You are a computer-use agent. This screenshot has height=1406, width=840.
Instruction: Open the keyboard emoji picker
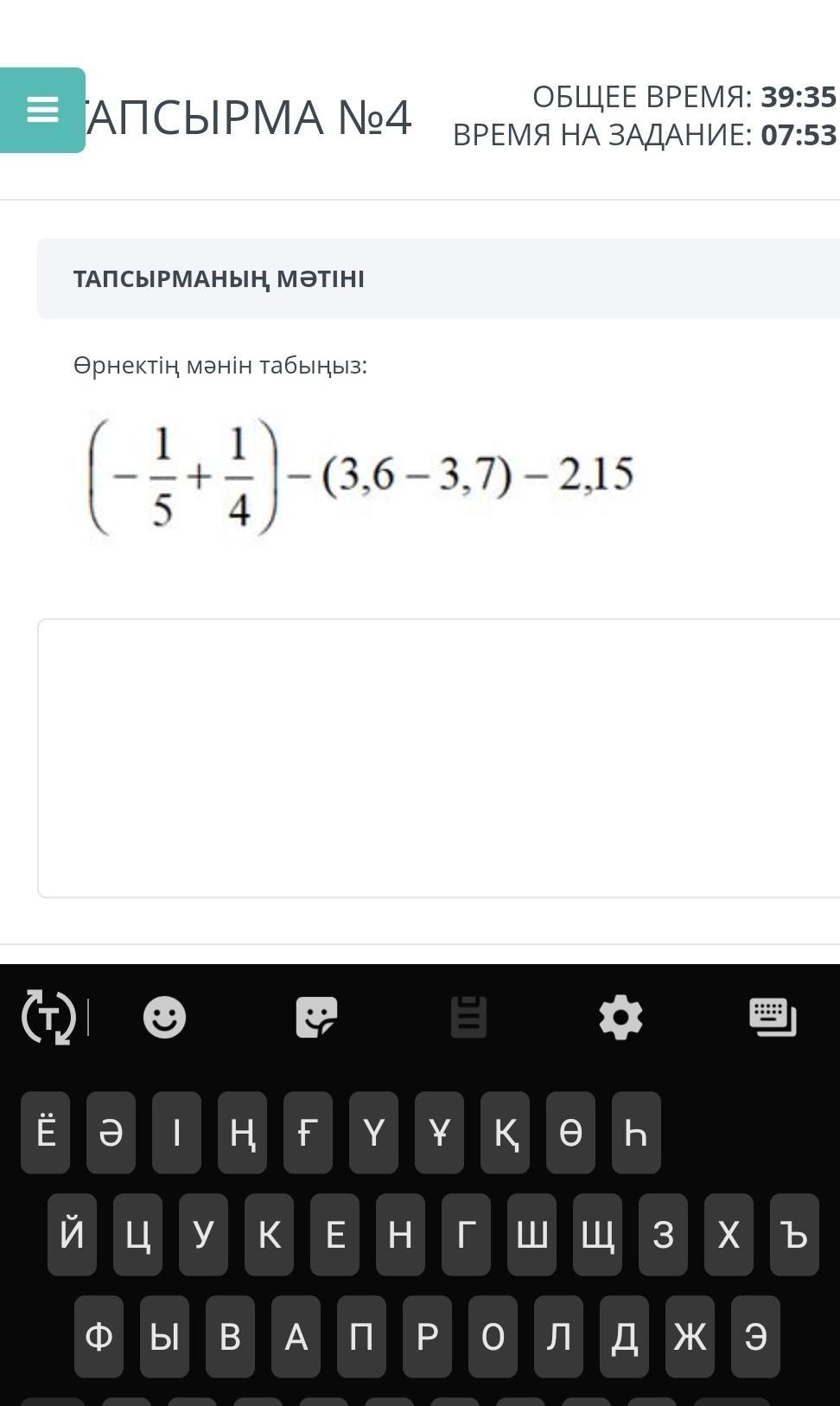(164, 1017)
